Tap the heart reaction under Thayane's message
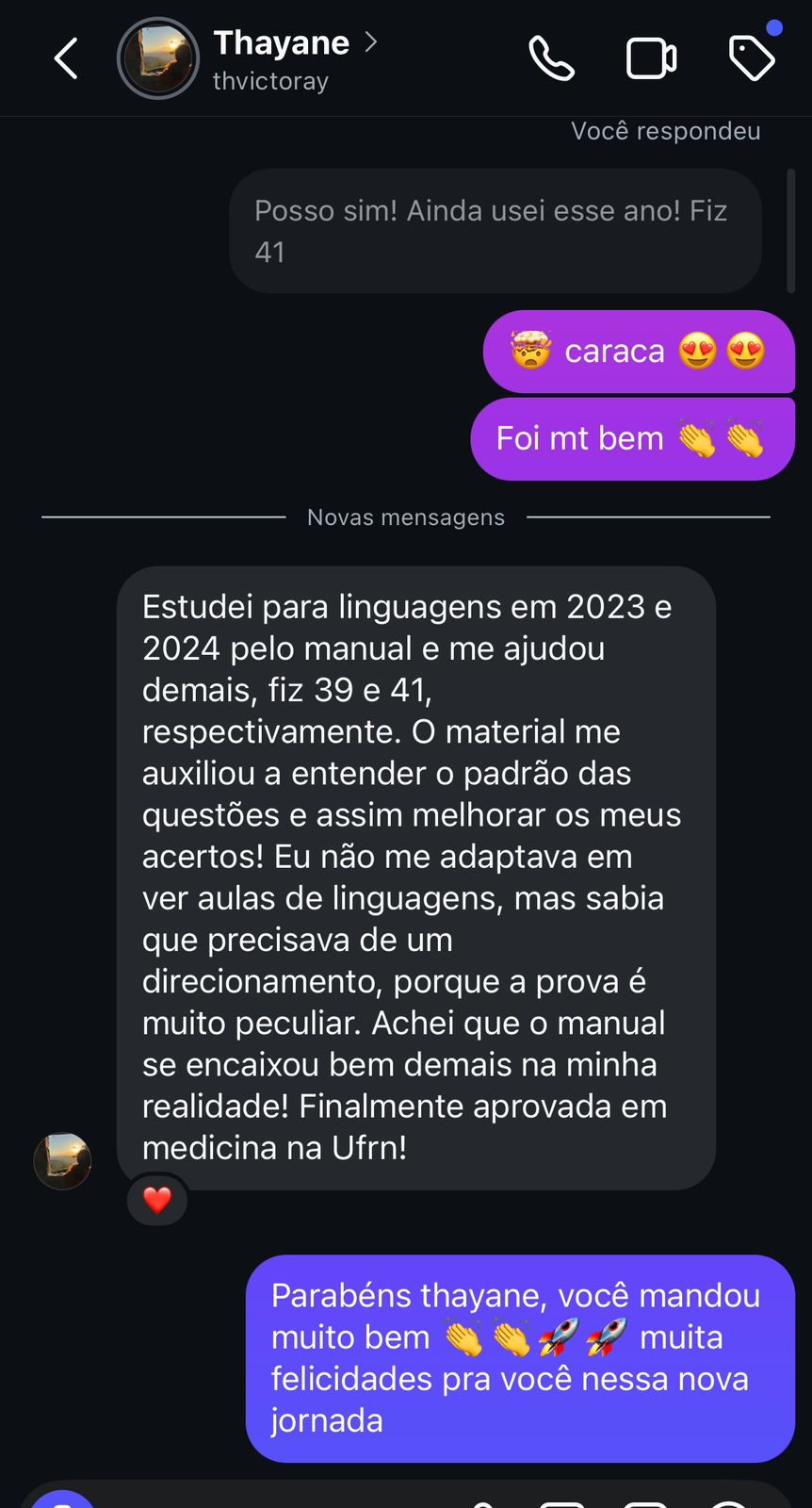The width and height of the screenshot is (812, 1508). coord(157,1200)
